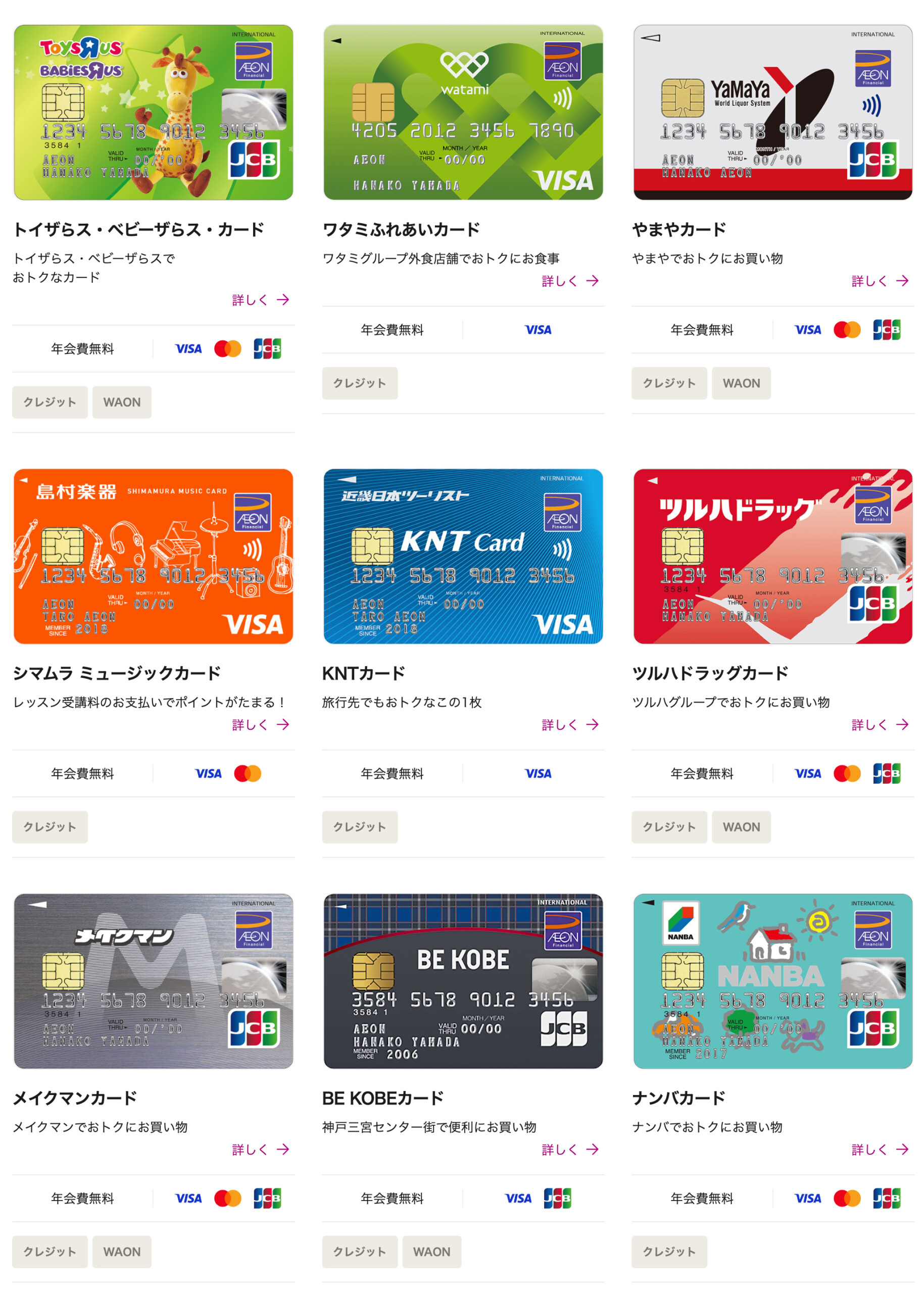Tap the Toys R Us card image

(153, 112)
